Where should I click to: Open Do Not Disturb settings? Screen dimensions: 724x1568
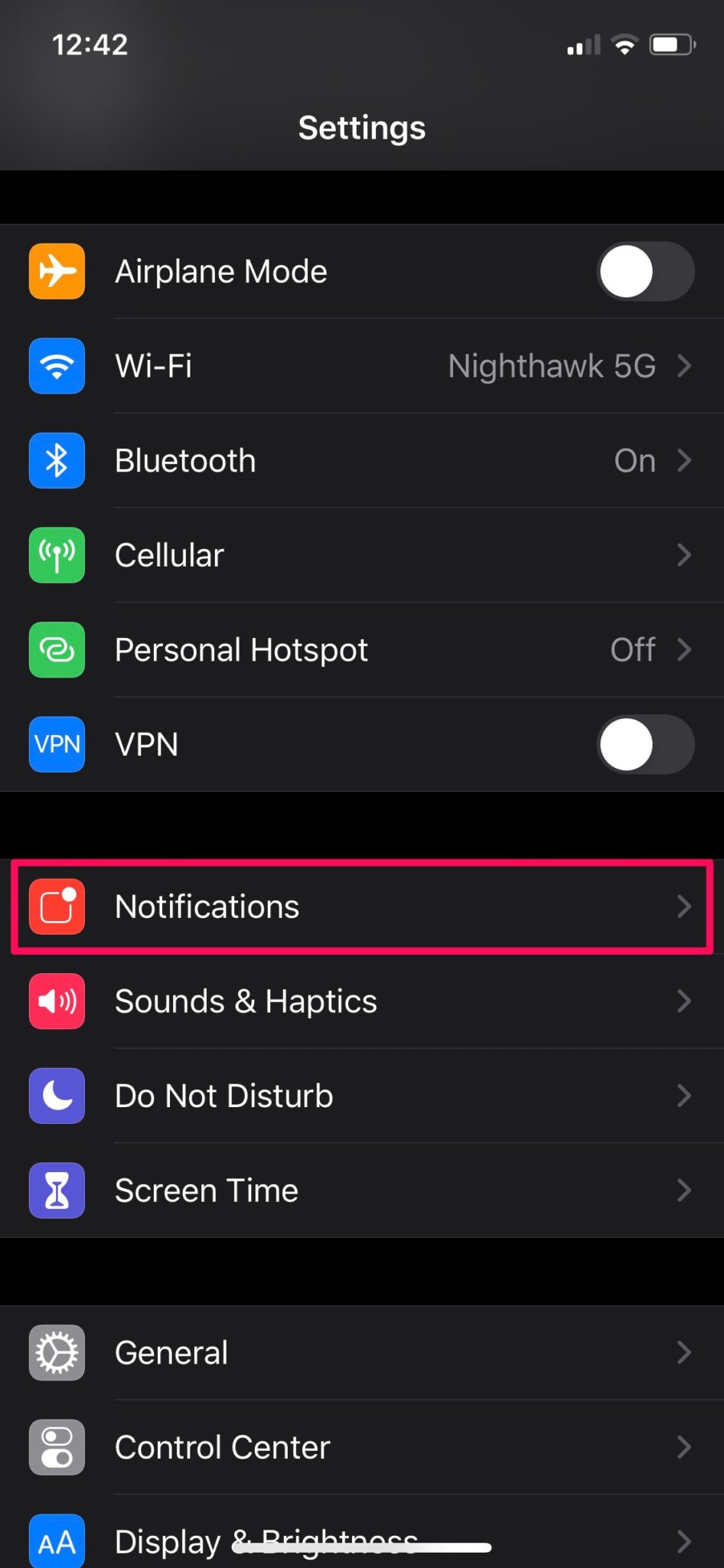pos(362,1096)
